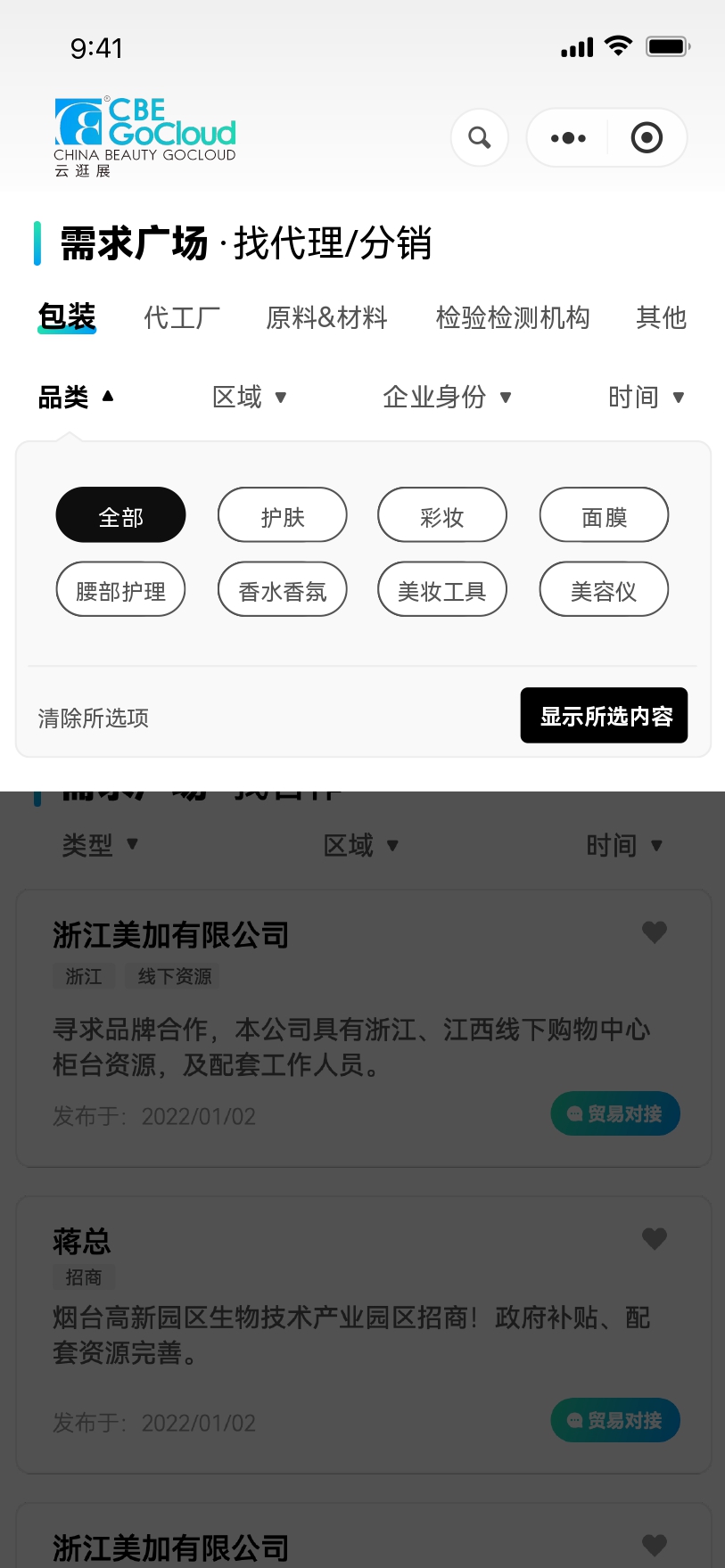725x1568 pixels.
Task: Open the search icon in the header
Action: pyautogui.click(x=480, y=137)
